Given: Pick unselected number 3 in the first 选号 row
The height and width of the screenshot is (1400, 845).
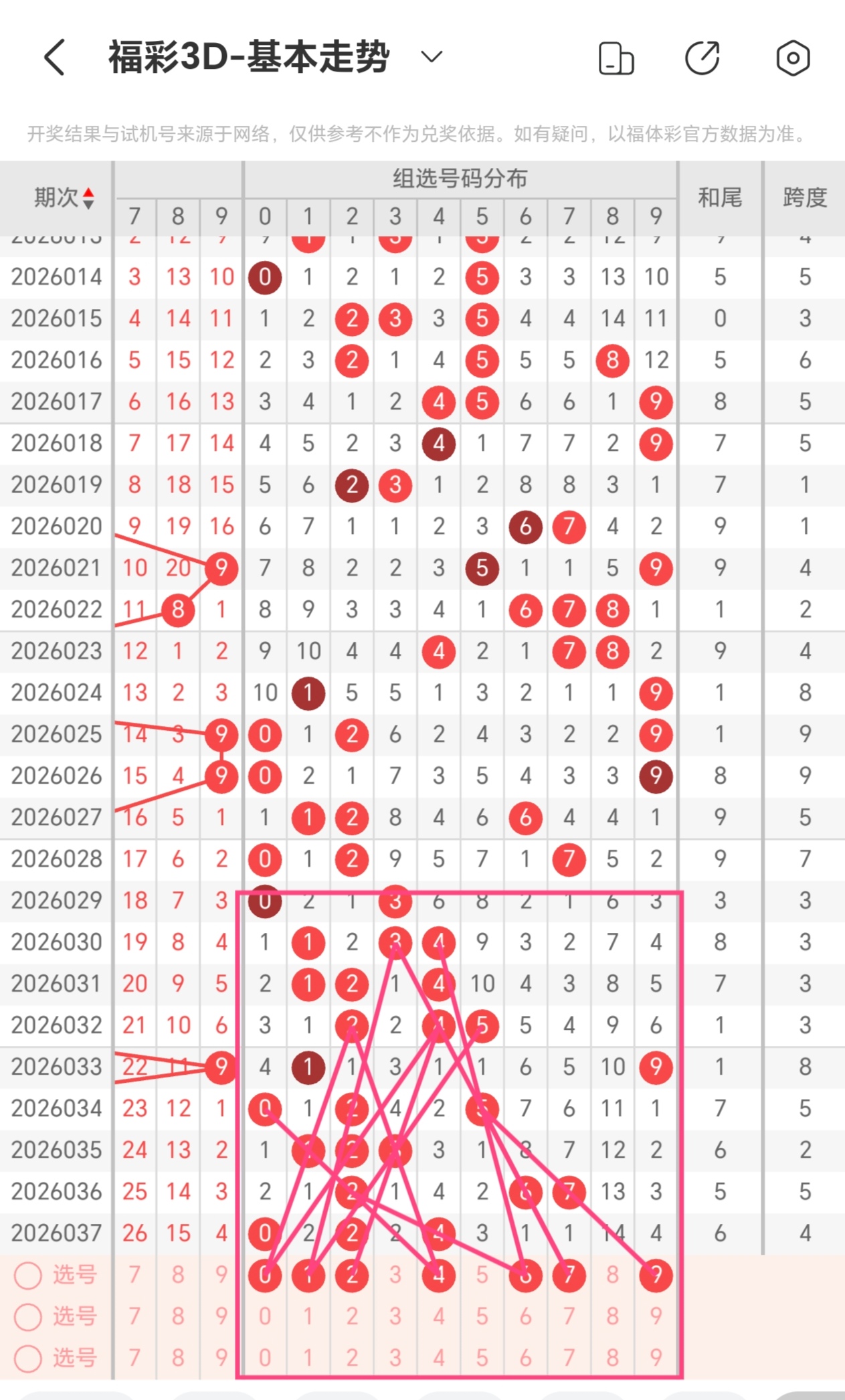Looking at the screenshot, I should [395, 1276].
